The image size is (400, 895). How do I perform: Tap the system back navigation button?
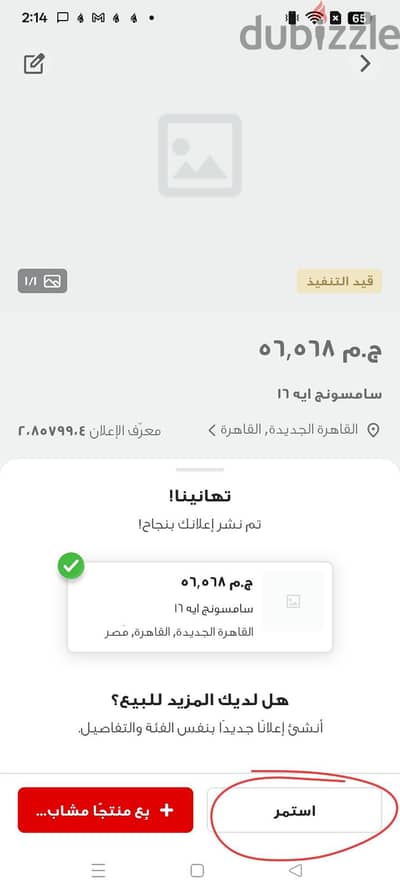(295, 870)
